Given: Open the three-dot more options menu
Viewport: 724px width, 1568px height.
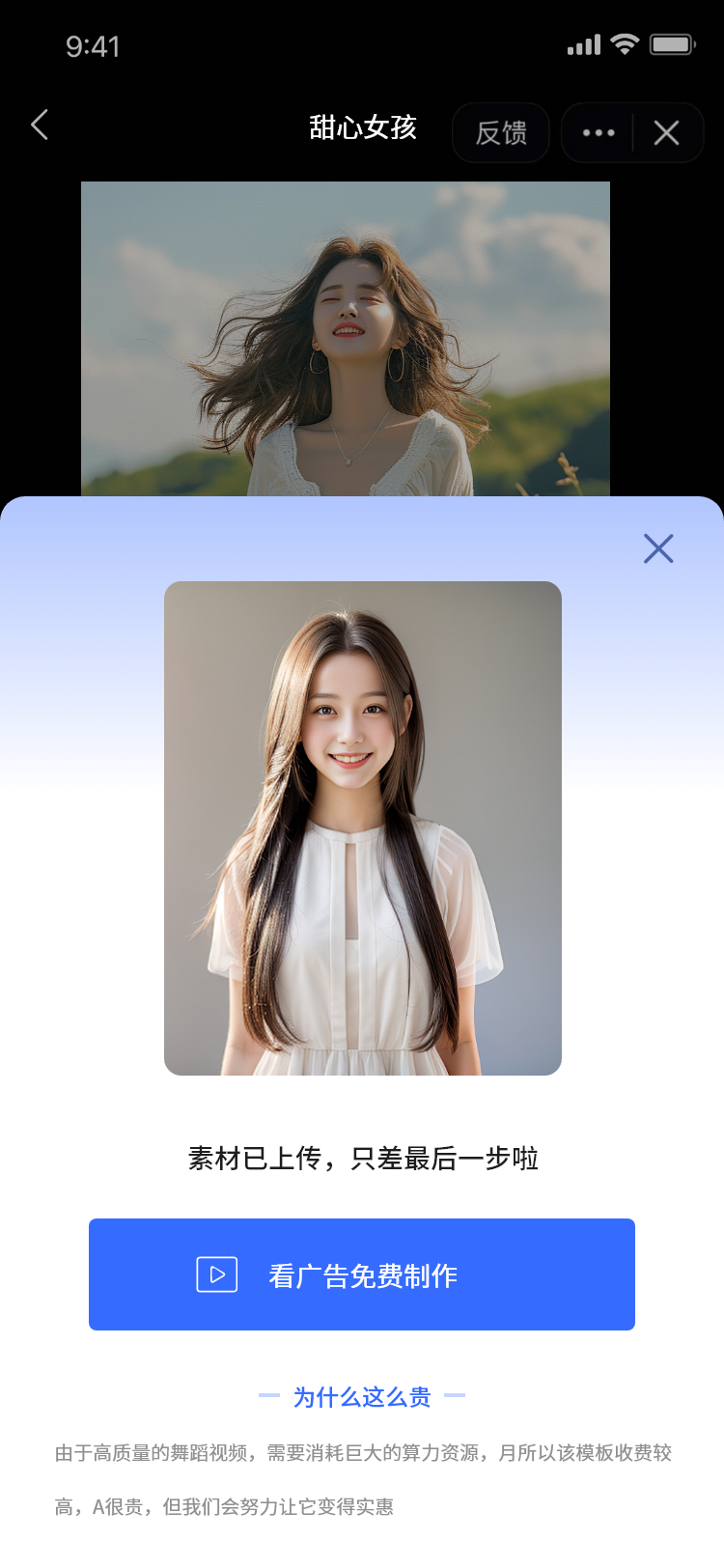Looking at the screenshot, I should [x=599, y=133].
